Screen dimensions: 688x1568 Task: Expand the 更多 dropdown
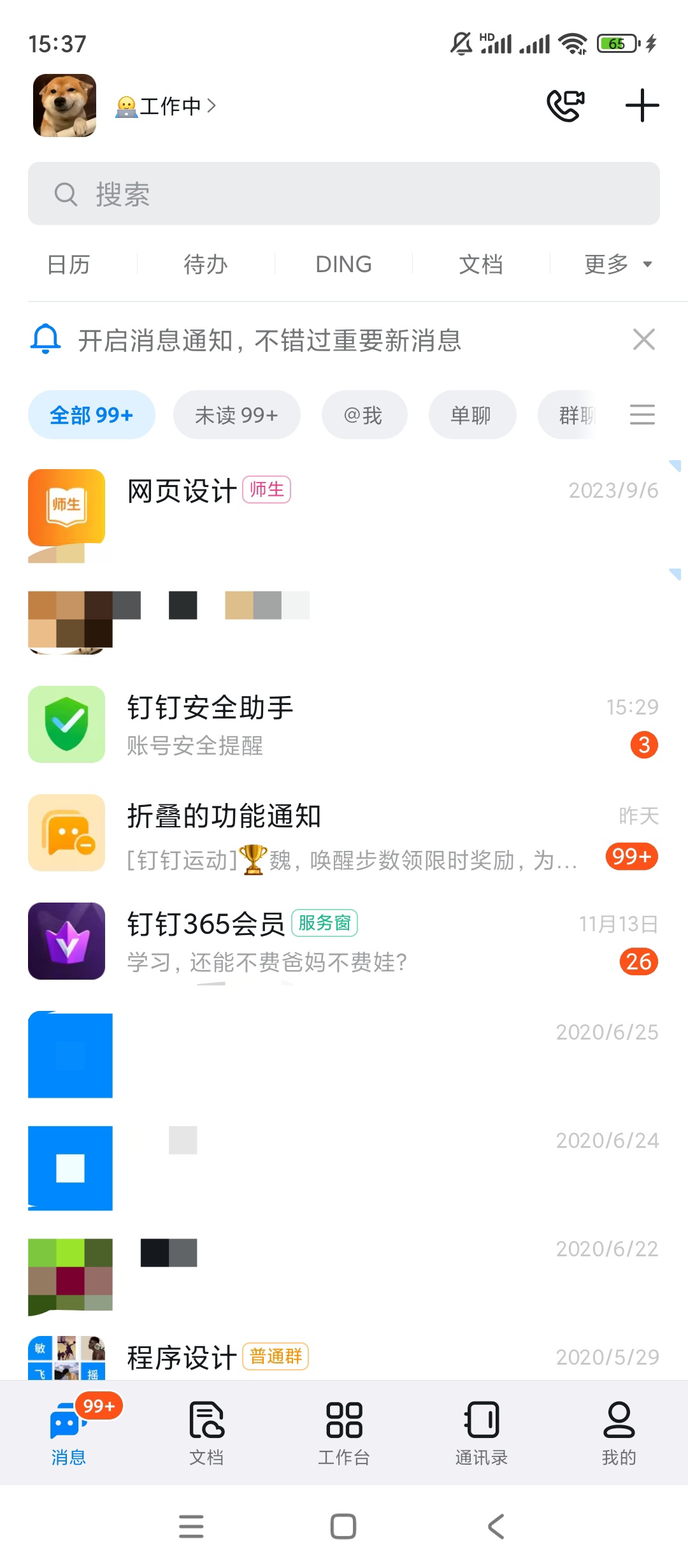pyautogui.click(x=617, y=264)
